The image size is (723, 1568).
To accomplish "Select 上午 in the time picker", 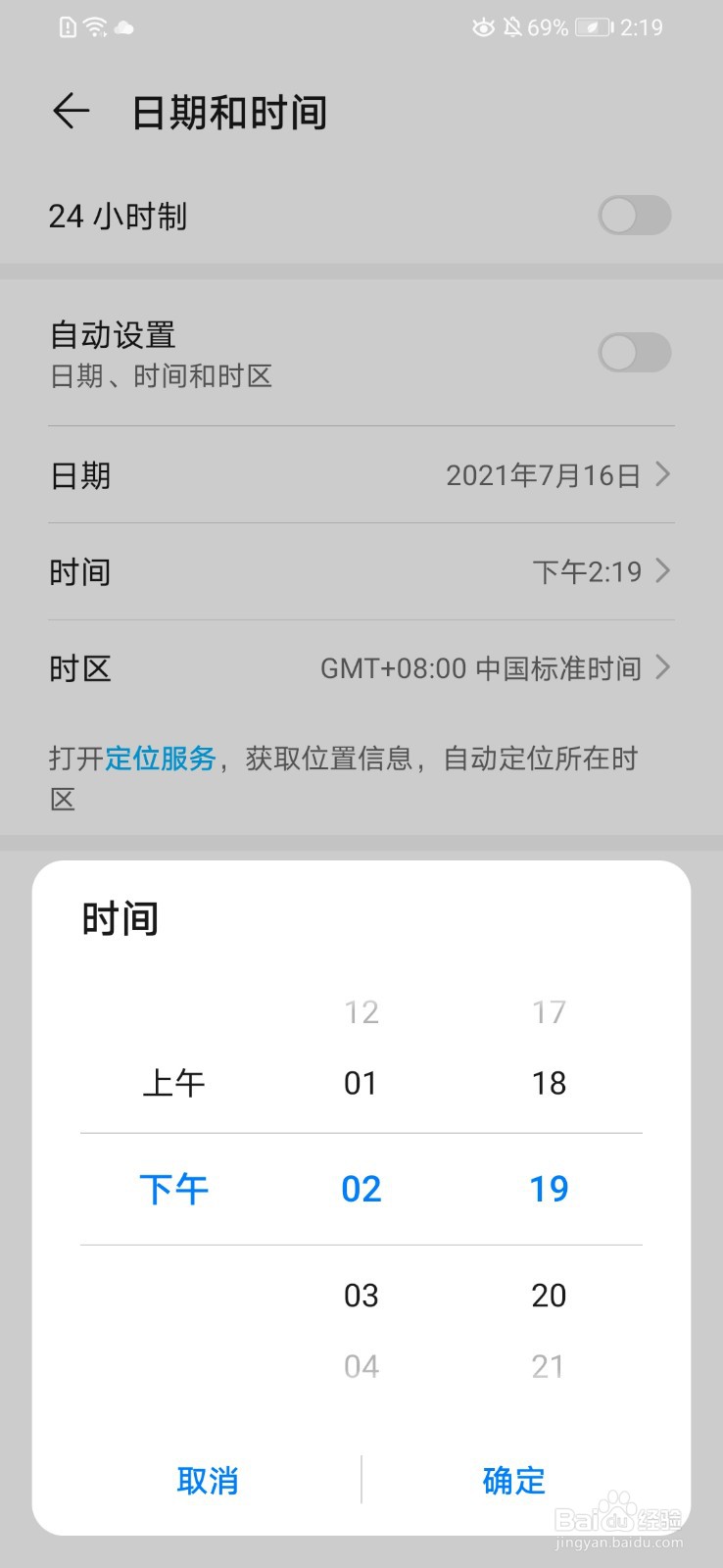I will 174,1082.
